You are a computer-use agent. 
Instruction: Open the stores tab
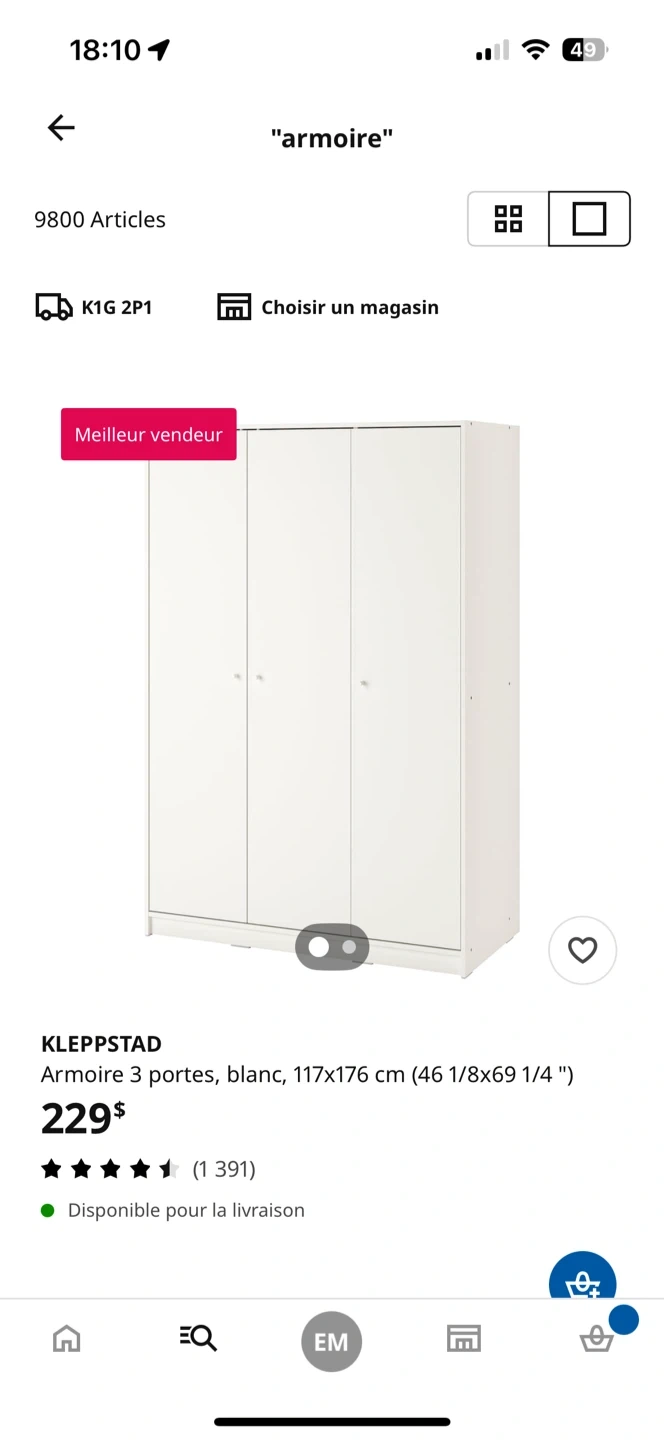coord(463,1338)
